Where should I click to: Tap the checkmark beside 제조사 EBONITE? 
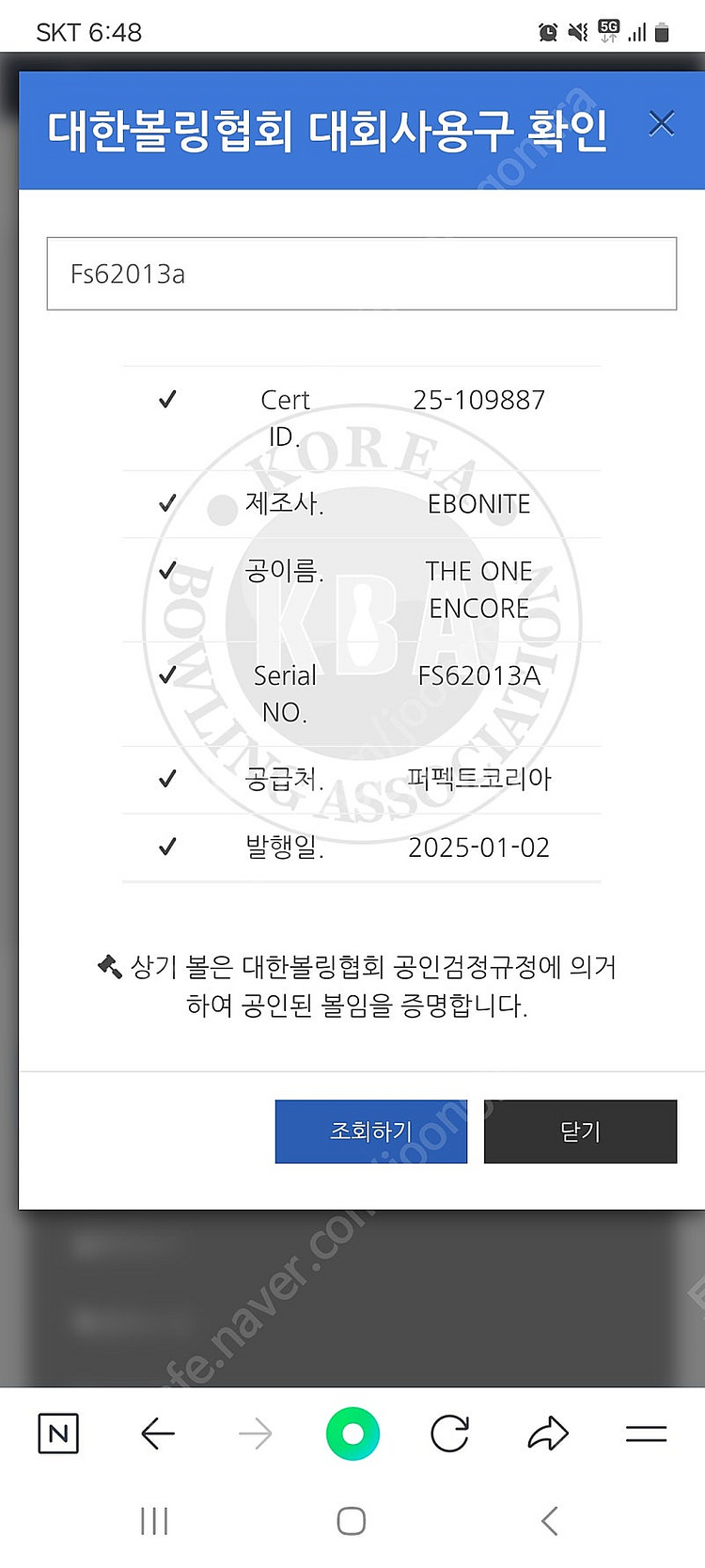point(166,503)
